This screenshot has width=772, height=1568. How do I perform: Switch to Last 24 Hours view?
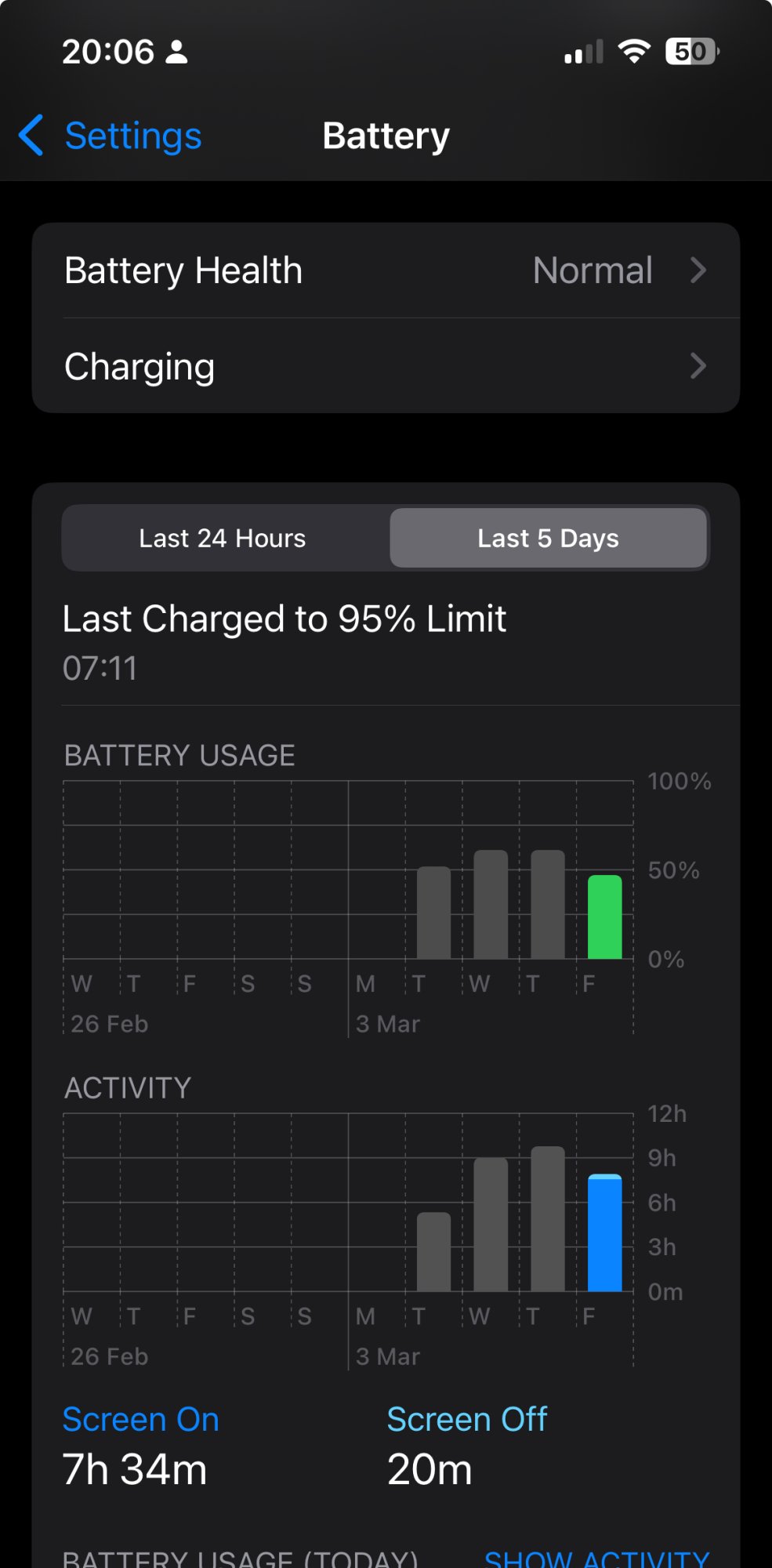pos(223,539)
